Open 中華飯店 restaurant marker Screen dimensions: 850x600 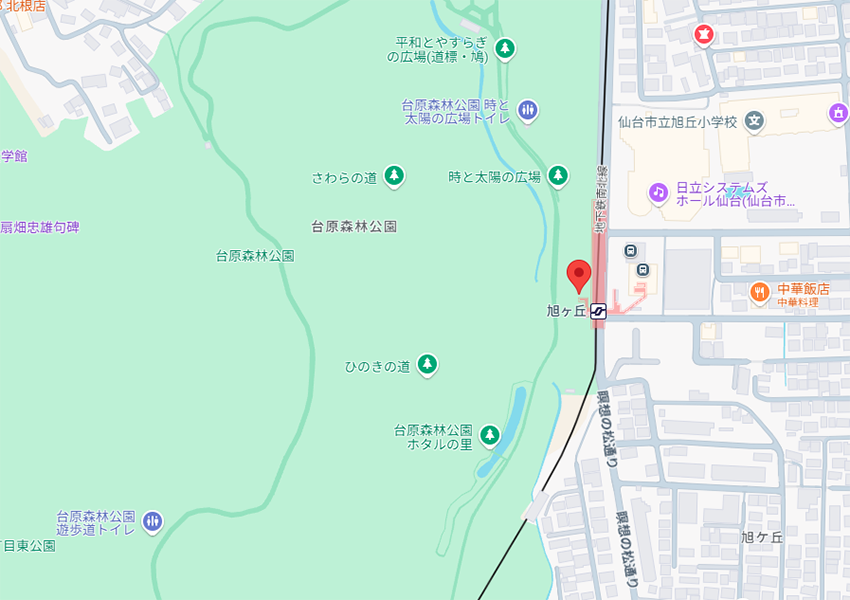pos(760,292)
